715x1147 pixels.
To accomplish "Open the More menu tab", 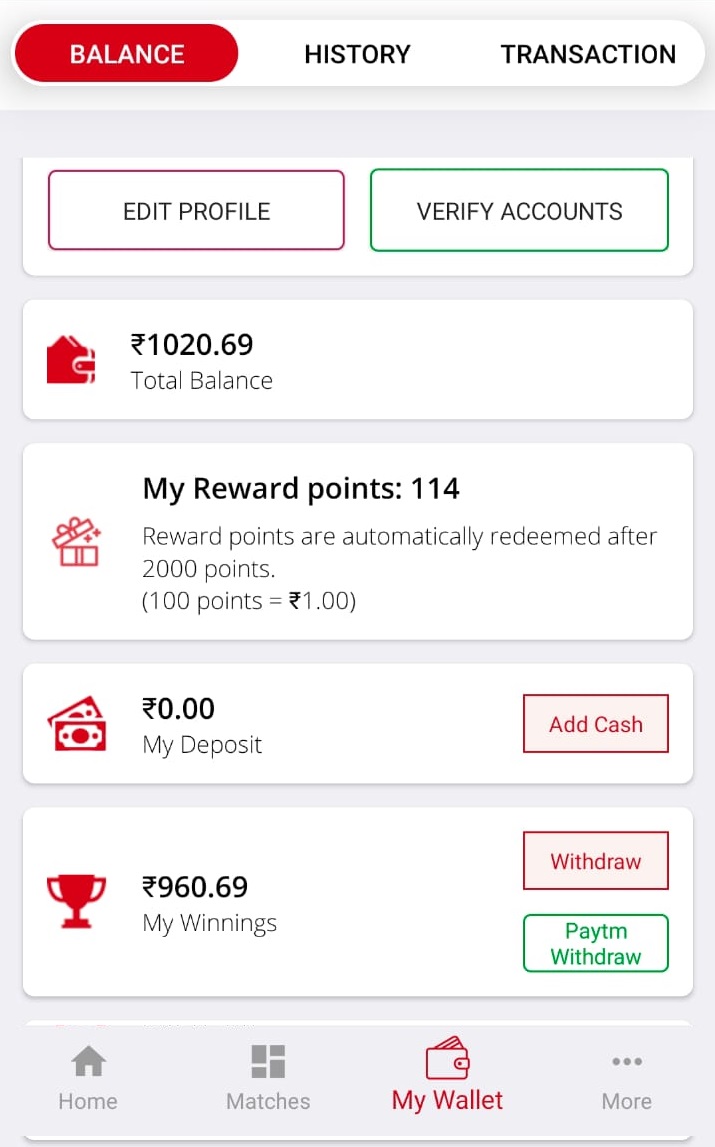I will tap(627, 1078).
